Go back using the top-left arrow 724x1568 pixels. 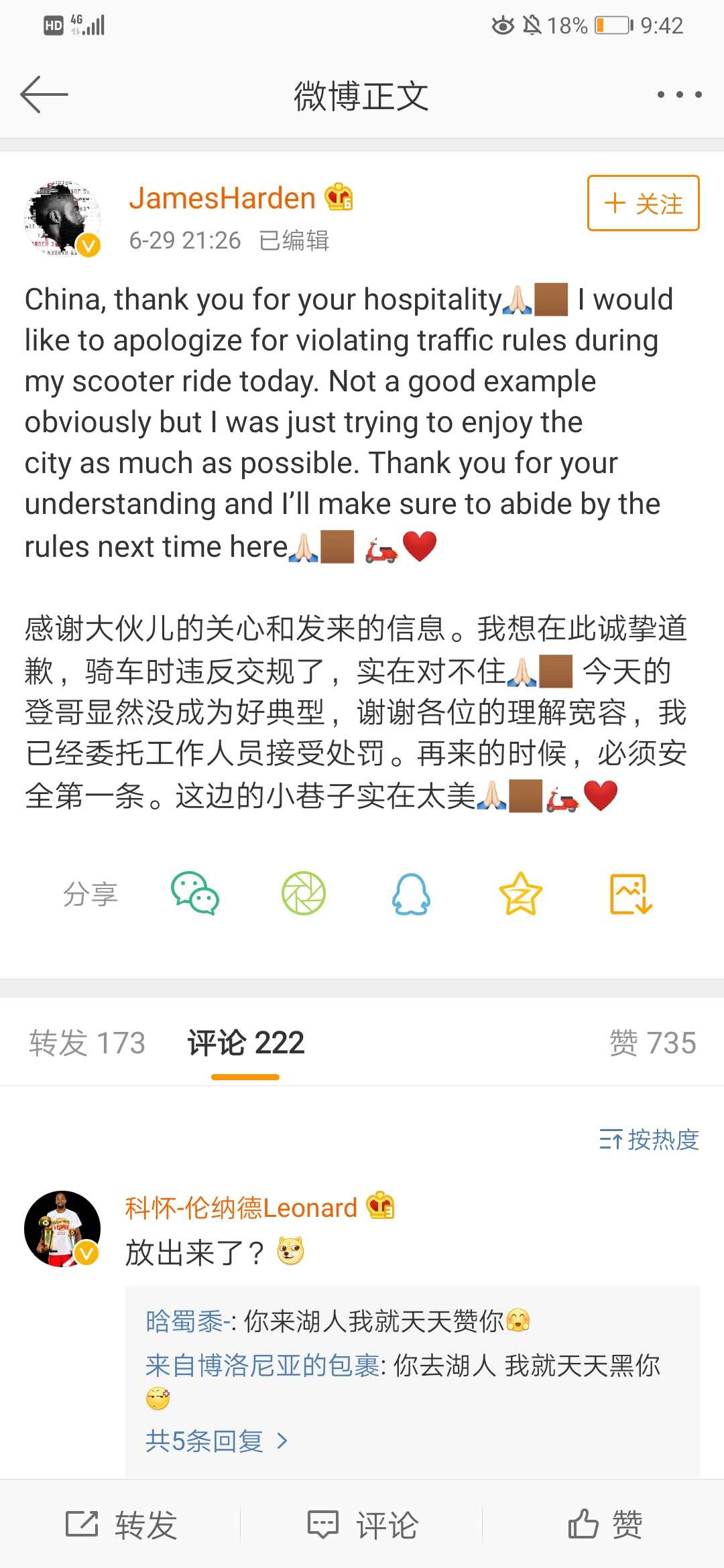coord(44,94)
